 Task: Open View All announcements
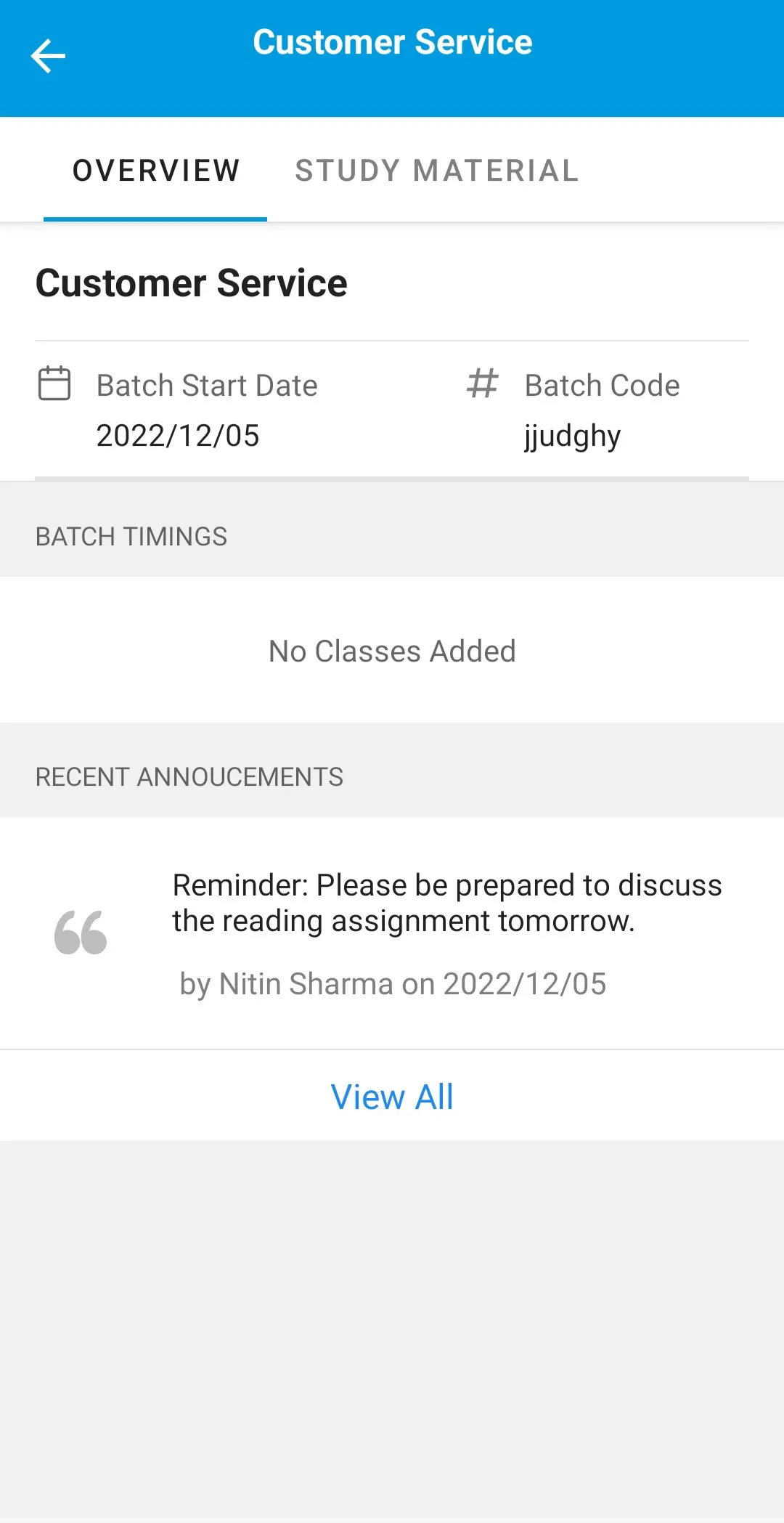click(392, 1096)
